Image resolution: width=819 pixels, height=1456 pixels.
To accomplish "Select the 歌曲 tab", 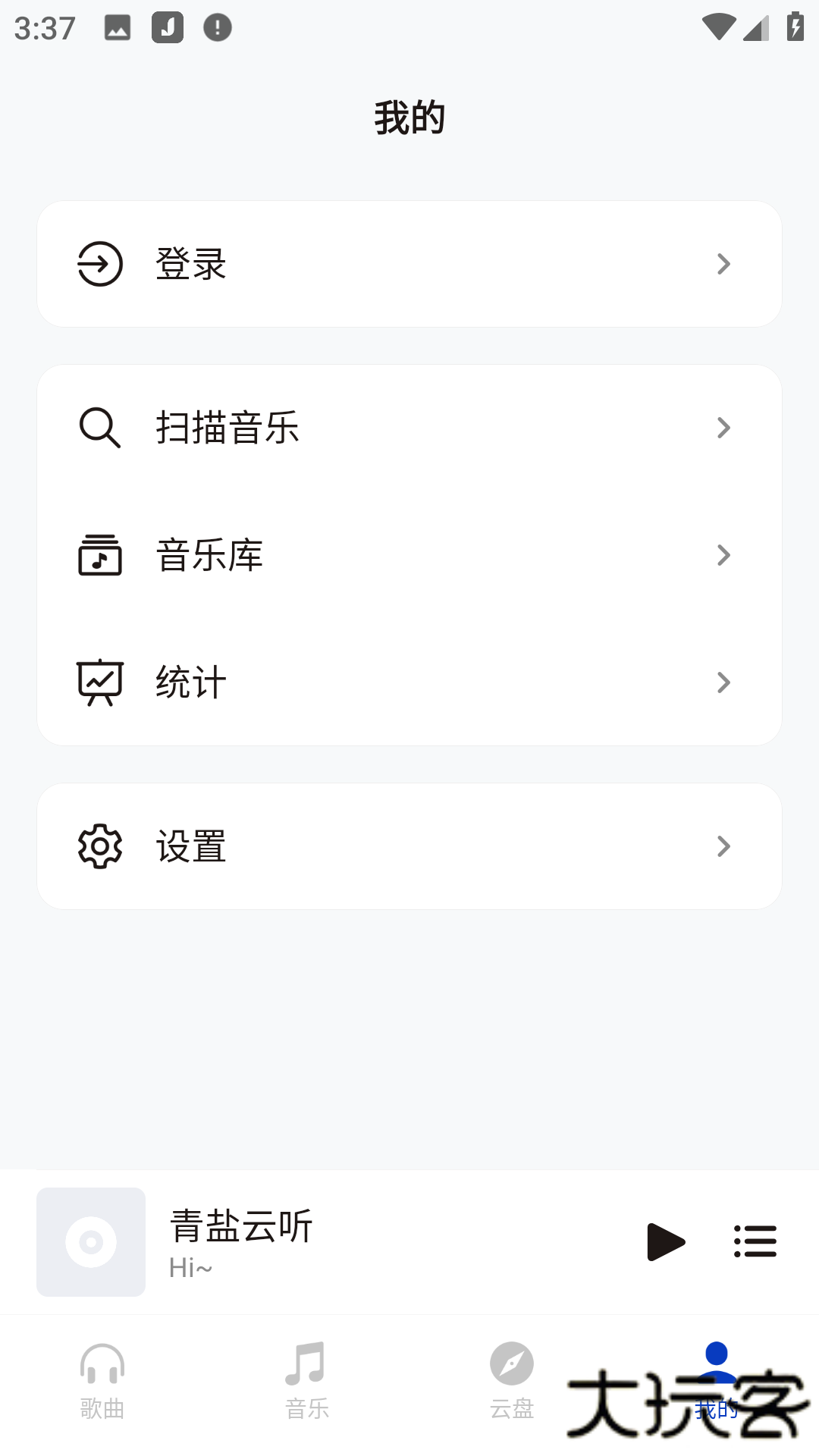I will coord(102,1380).
